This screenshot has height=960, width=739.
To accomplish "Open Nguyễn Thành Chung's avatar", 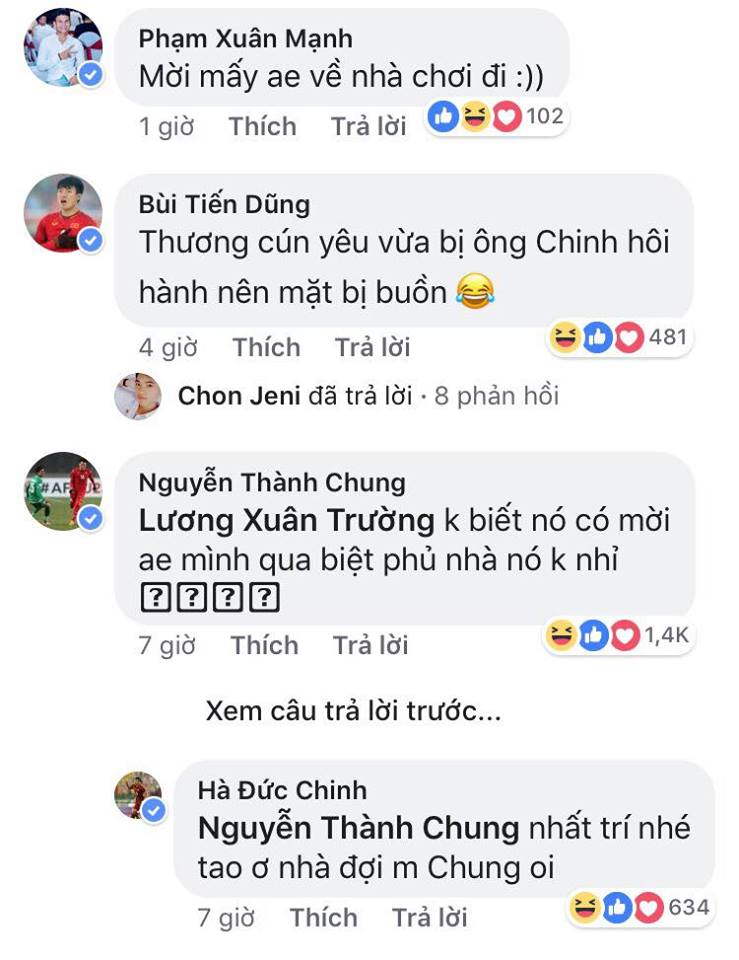I will (x=63, y=492).
